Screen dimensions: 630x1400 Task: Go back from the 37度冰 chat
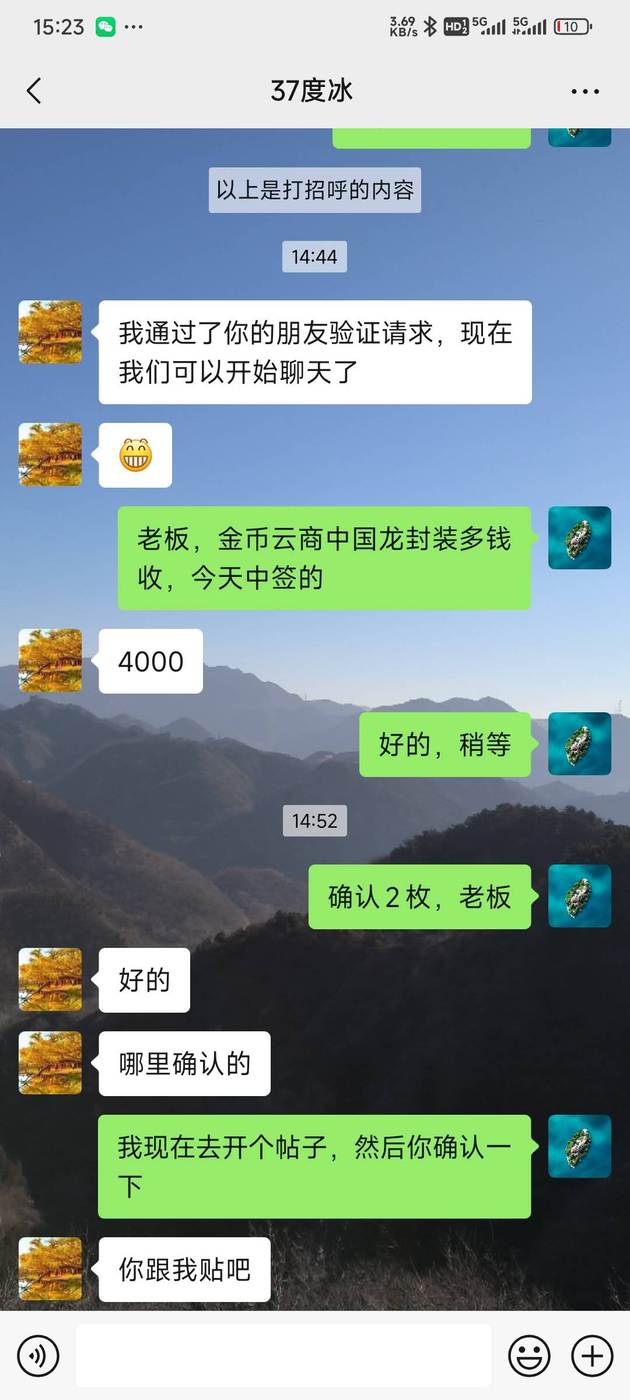coord(34,91)
